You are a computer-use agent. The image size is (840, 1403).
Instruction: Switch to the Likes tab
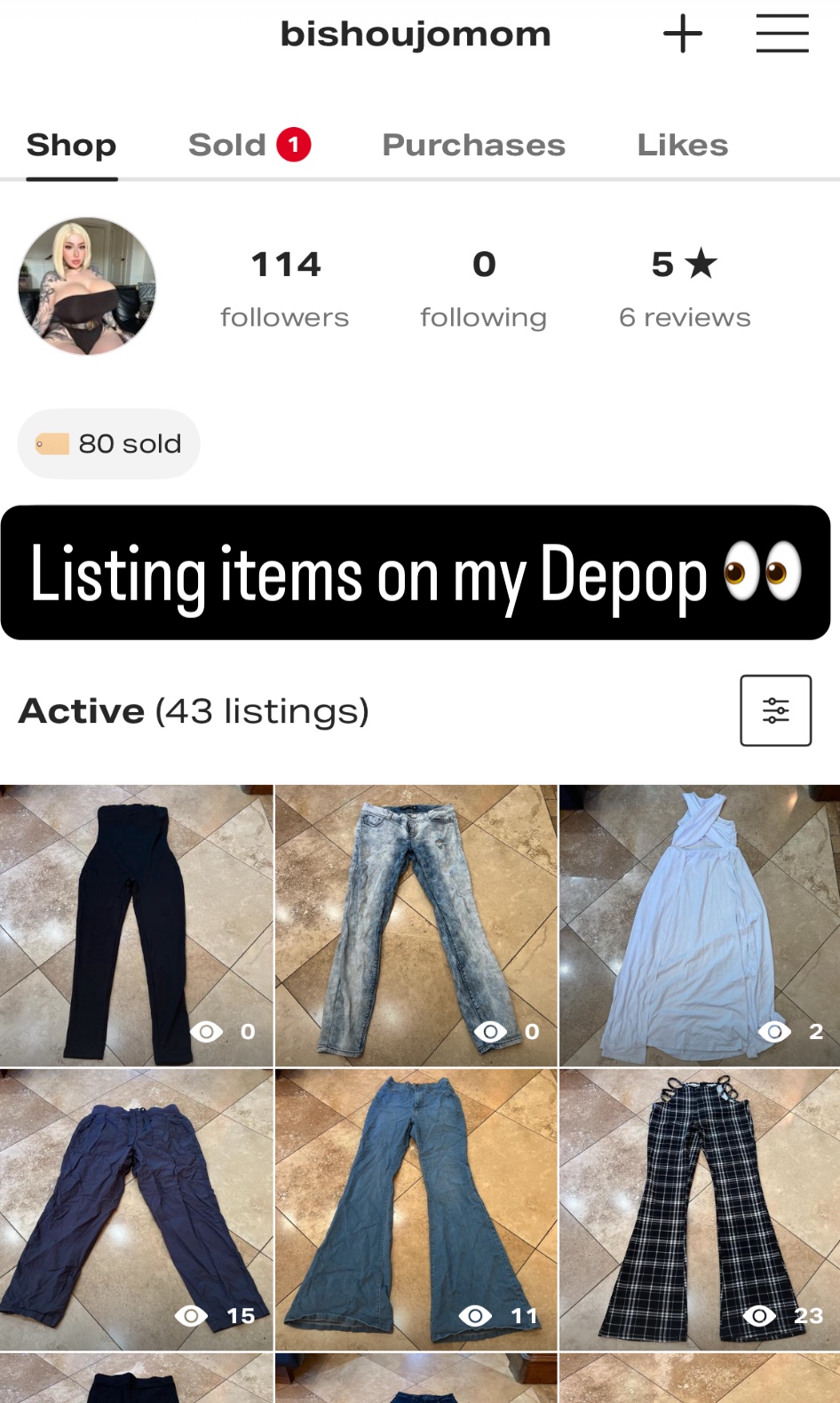click(682, 145)
